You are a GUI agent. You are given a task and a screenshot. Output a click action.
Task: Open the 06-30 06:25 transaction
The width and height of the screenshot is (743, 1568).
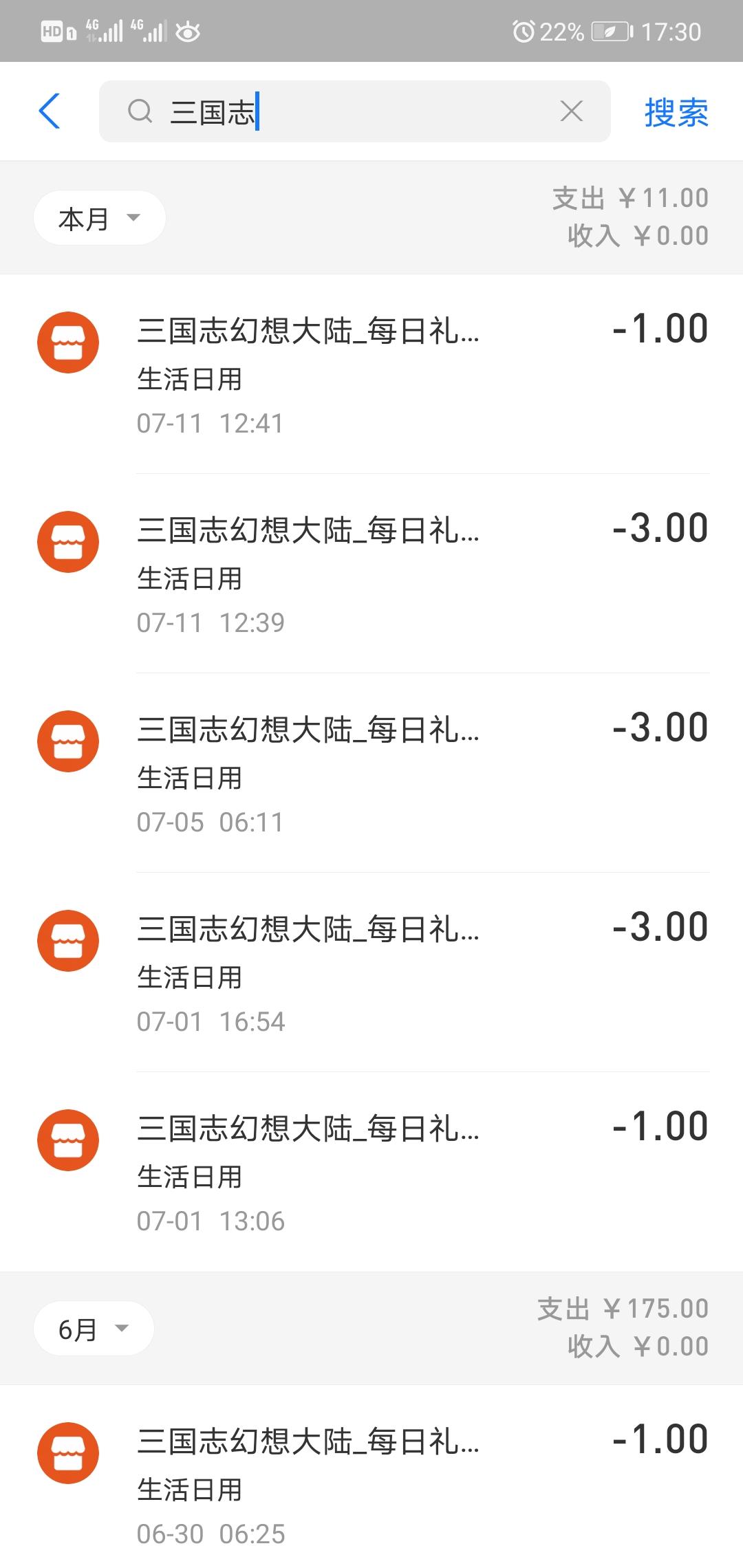coord(371,1485)
